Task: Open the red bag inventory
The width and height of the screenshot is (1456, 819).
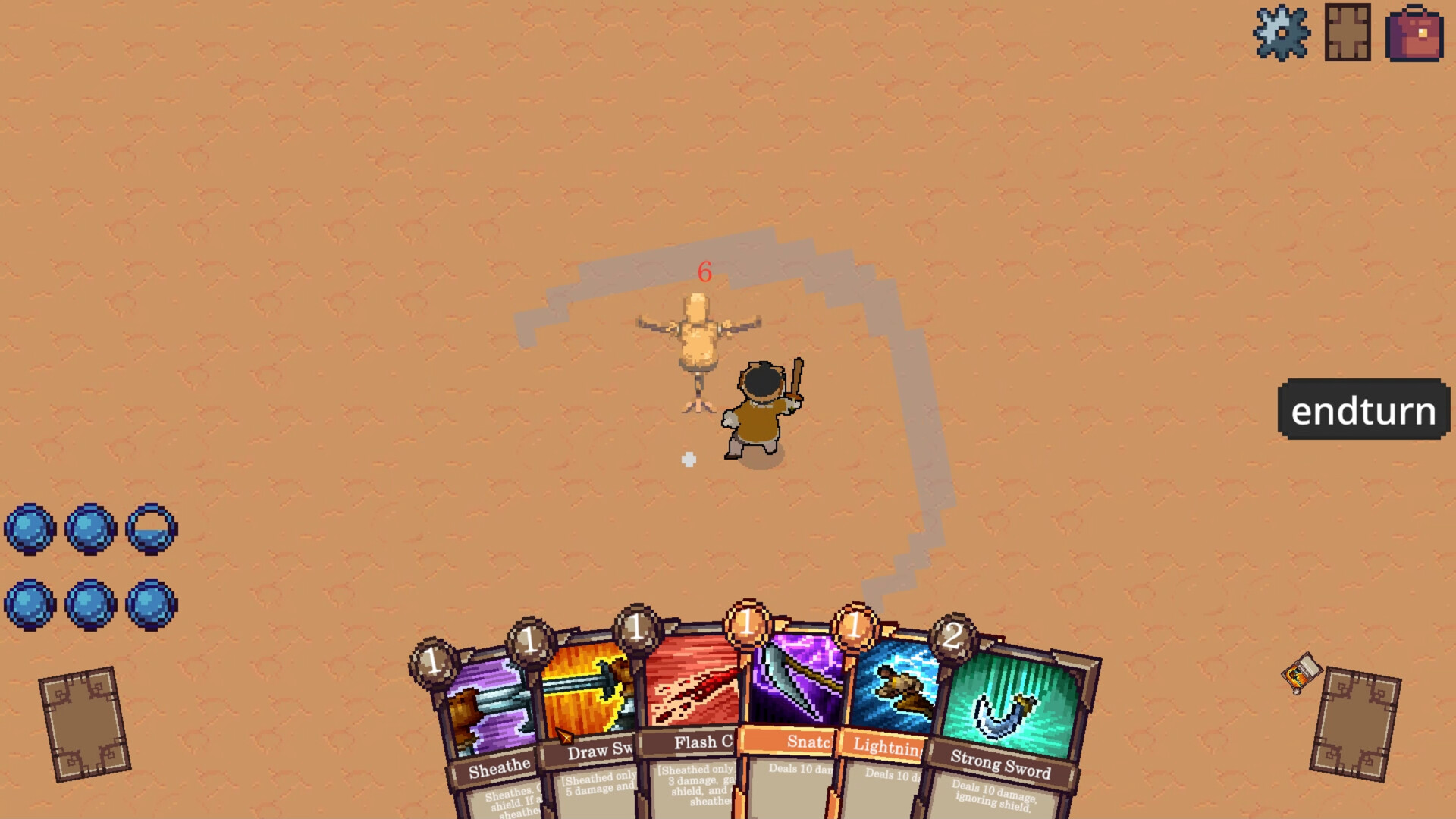Action: pos(1414,34)
